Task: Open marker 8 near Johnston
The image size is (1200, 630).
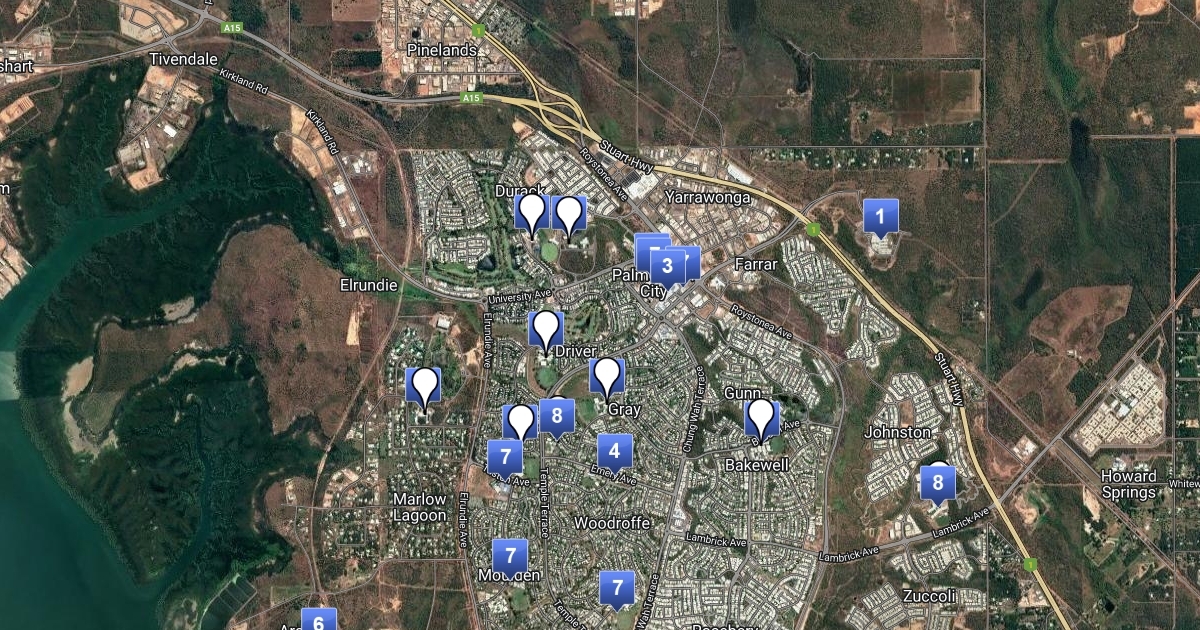Action: (937, 483)
